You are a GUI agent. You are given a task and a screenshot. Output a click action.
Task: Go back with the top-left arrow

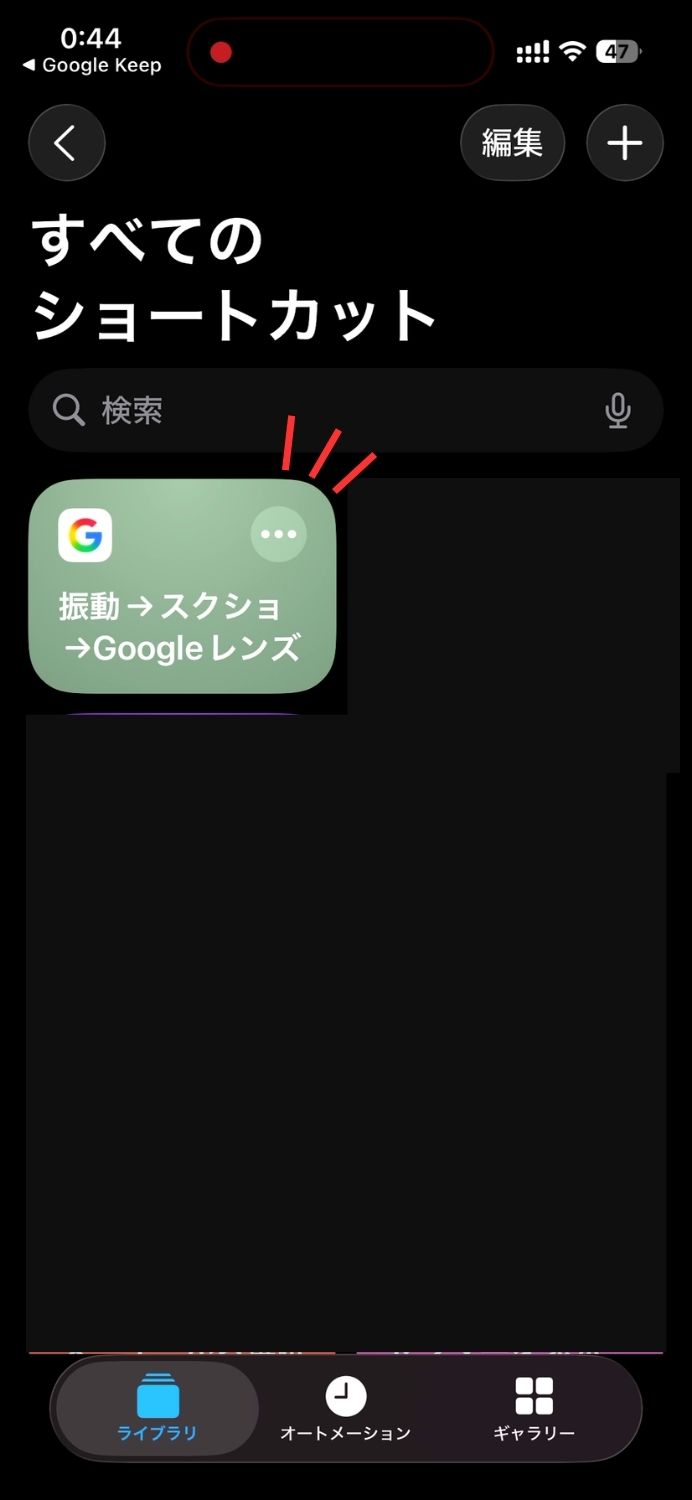[x=66, y=144]
